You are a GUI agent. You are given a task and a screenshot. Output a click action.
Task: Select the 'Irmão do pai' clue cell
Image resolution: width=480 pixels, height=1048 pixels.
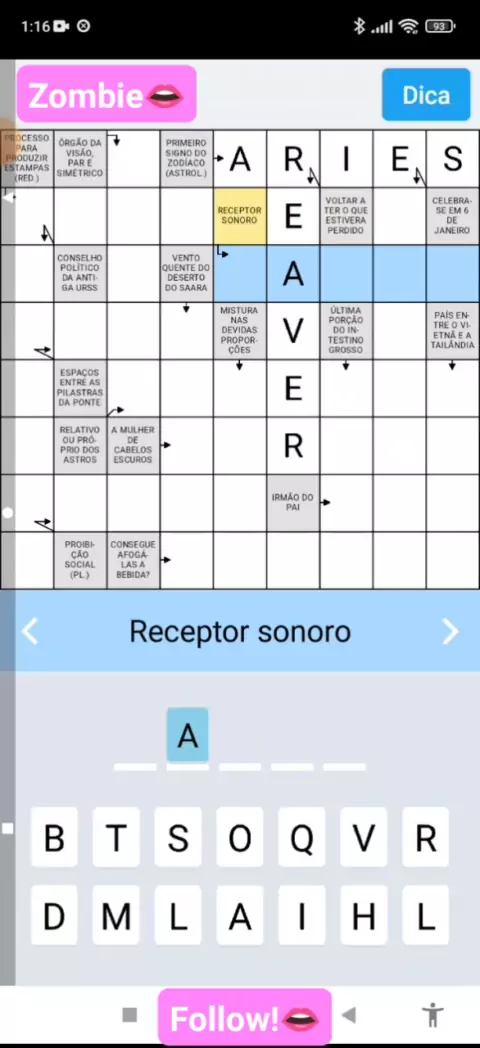293,503
